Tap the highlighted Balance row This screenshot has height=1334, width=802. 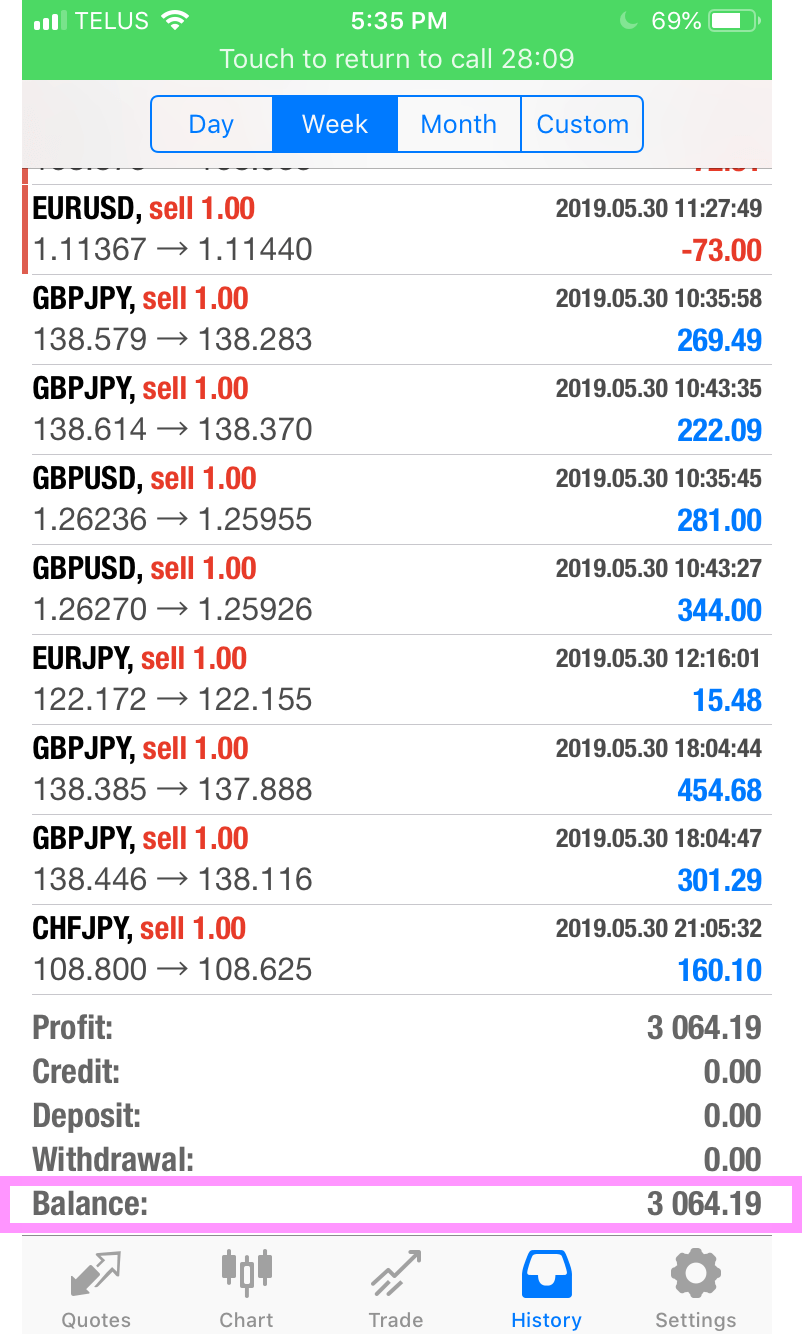(400, 1203)
